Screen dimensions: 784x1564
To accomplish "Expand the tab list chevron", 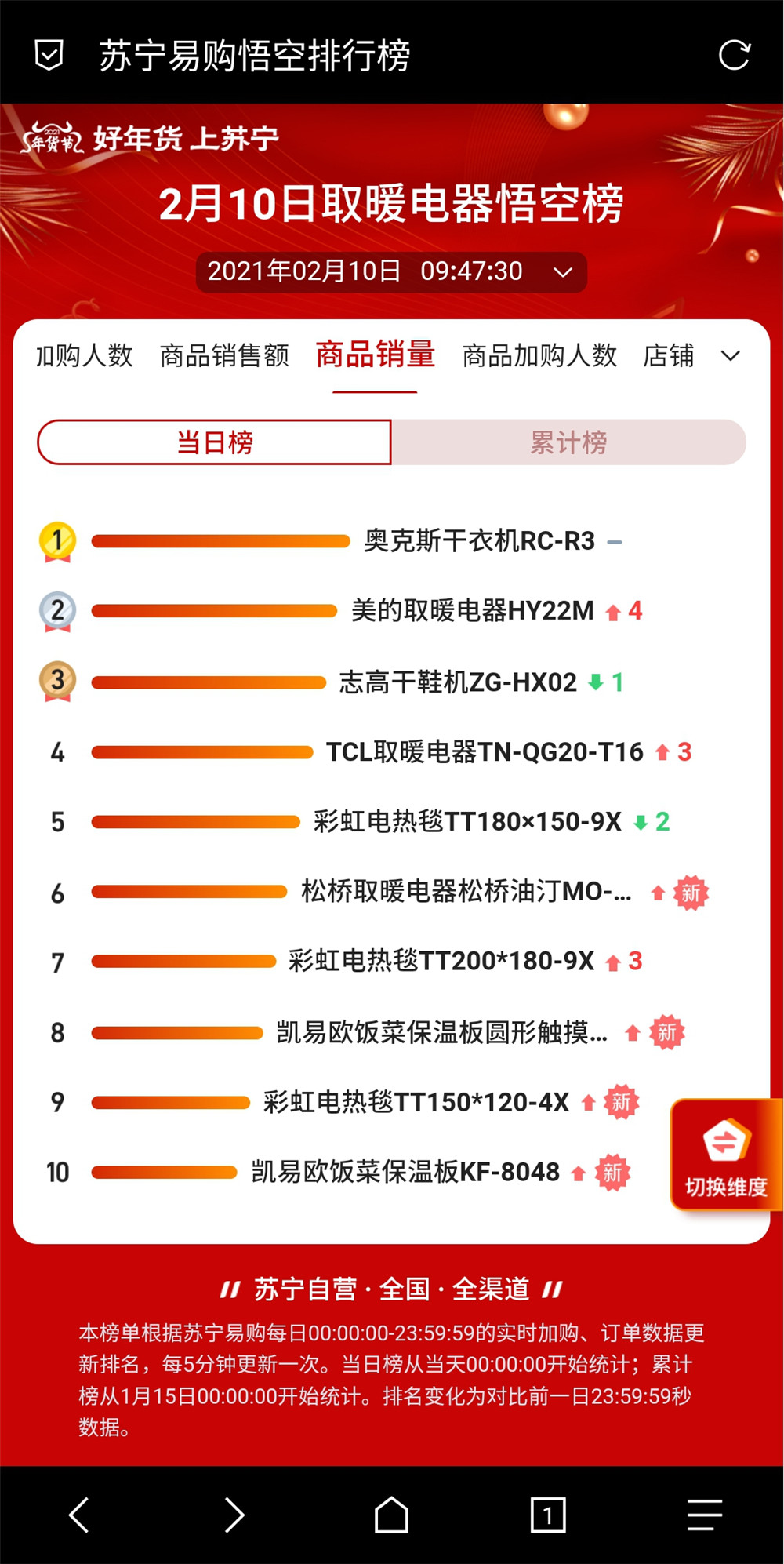I will pos(731,356).
